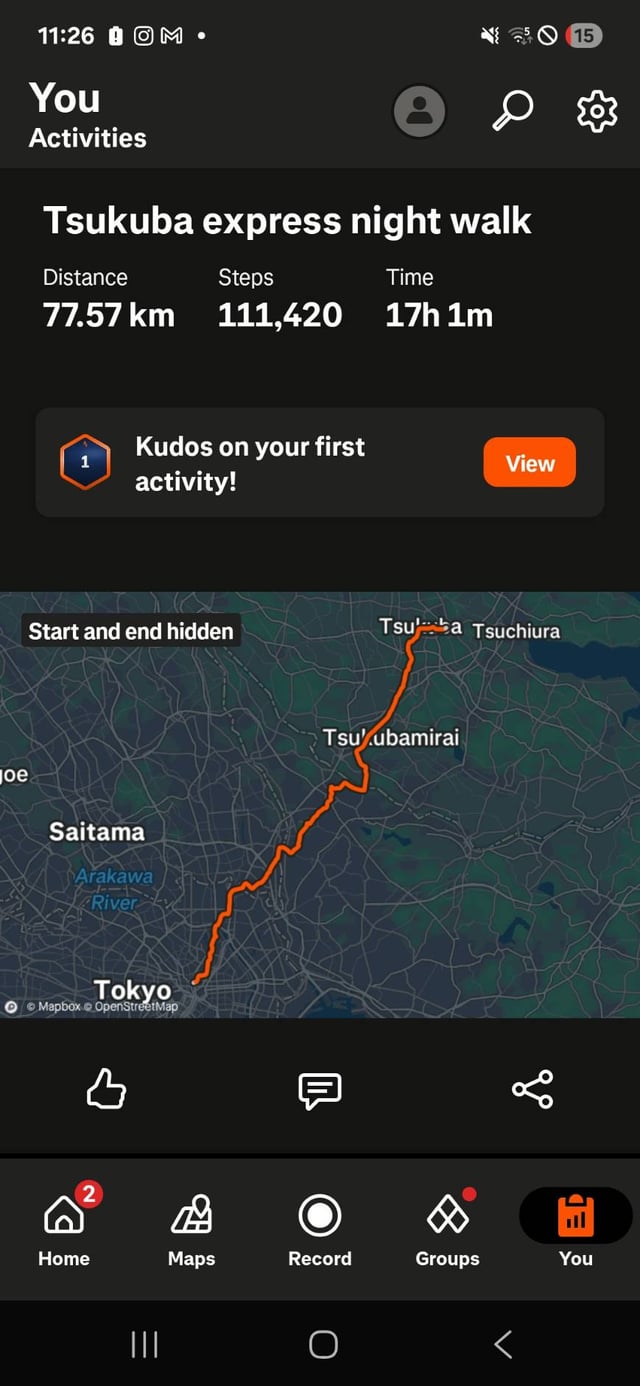The width and height of the screenshot is (640, 1386).
Task: Start recording from the Record tab
Action: (x=320, y=1230)
